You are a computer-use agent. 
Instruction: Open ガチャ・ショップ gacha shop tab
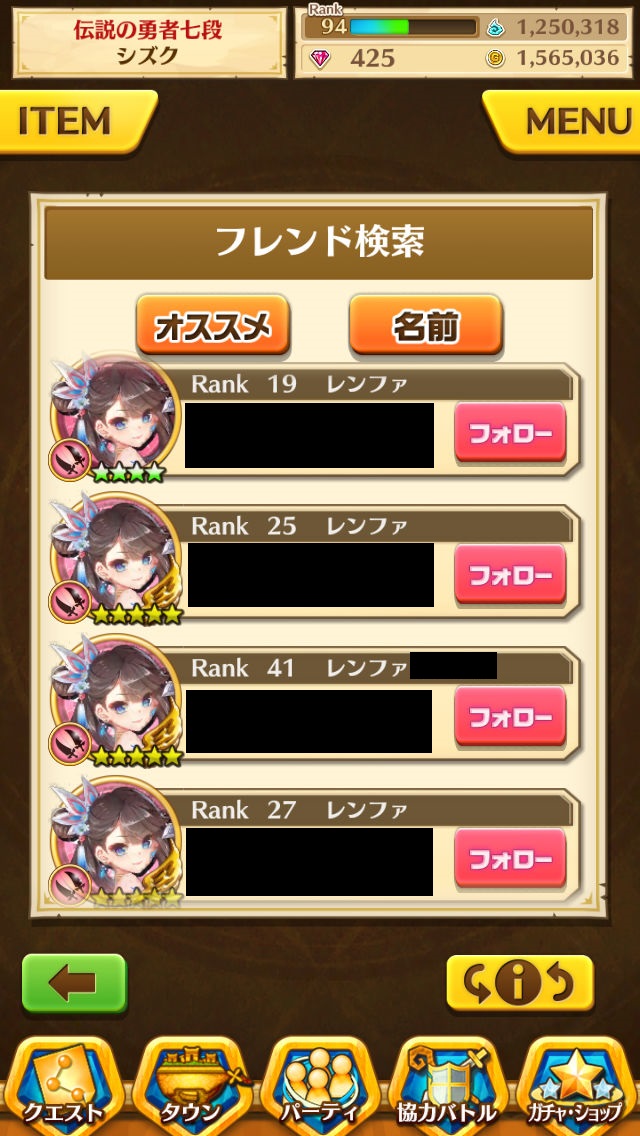pyautogui.click(x=576, y=1087)
